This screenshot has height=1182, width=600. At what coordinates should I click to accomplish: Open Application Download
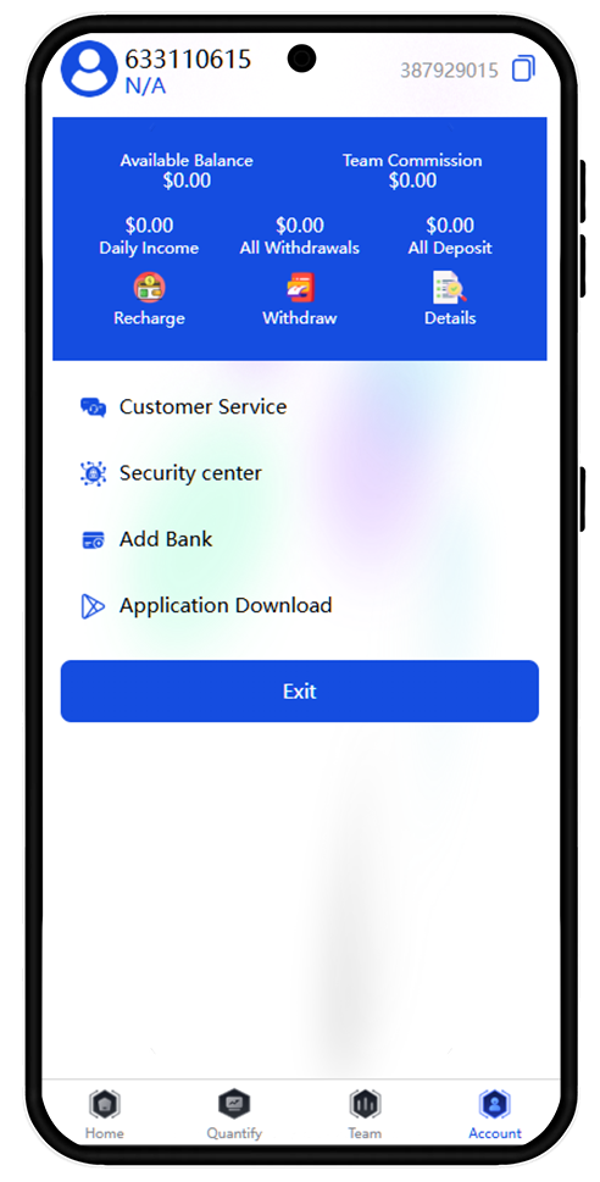click(x=300, y=606)
